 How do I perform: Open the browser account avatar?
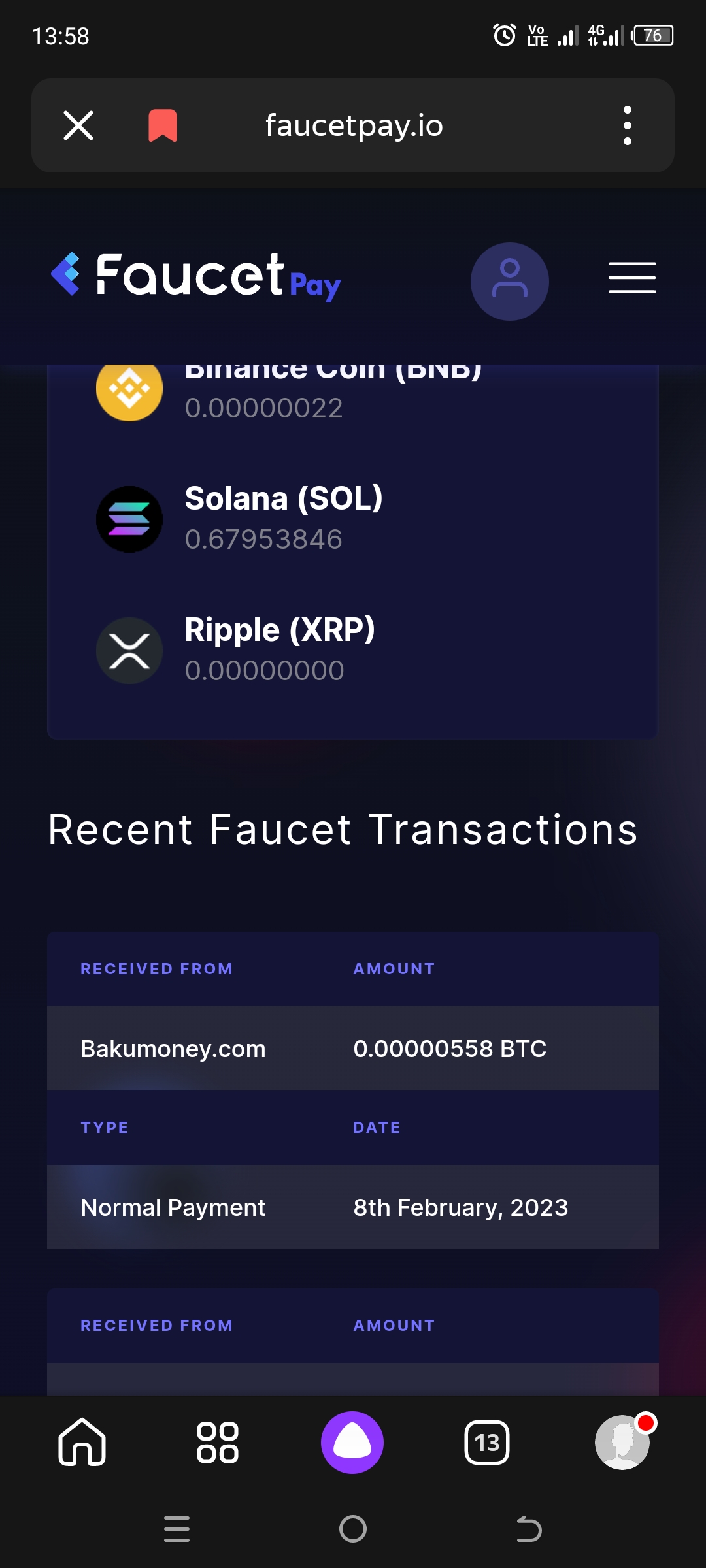point(623,1442)
